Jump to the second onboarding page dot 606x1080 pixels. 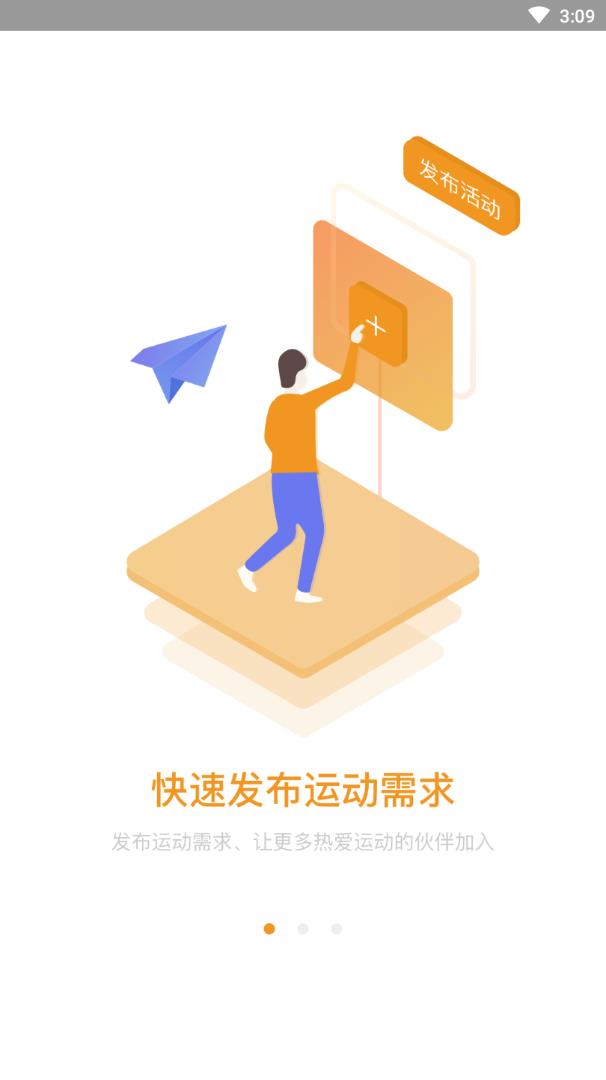(x=303, y=929)
